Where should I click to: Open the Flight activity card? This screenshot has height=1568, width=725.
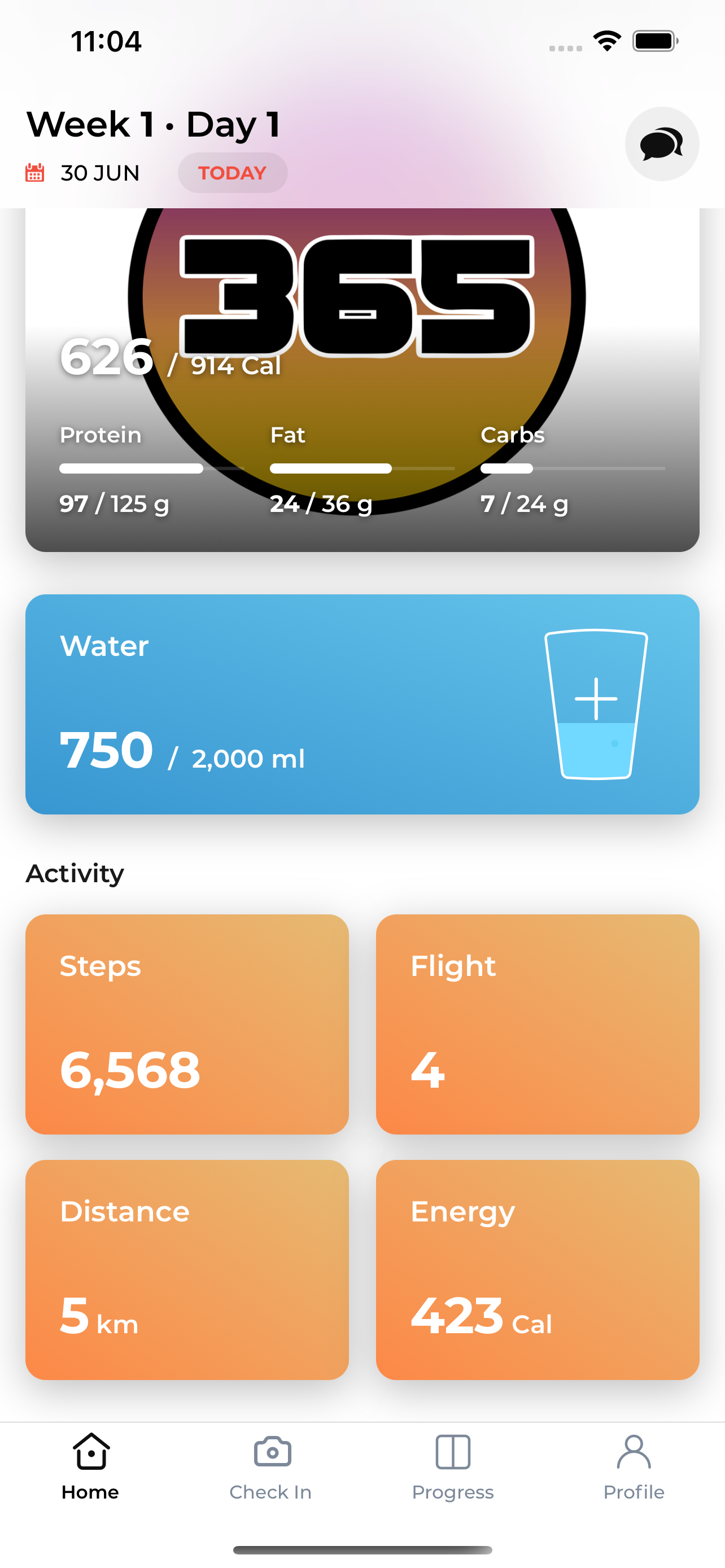(x=538, y=1024)
